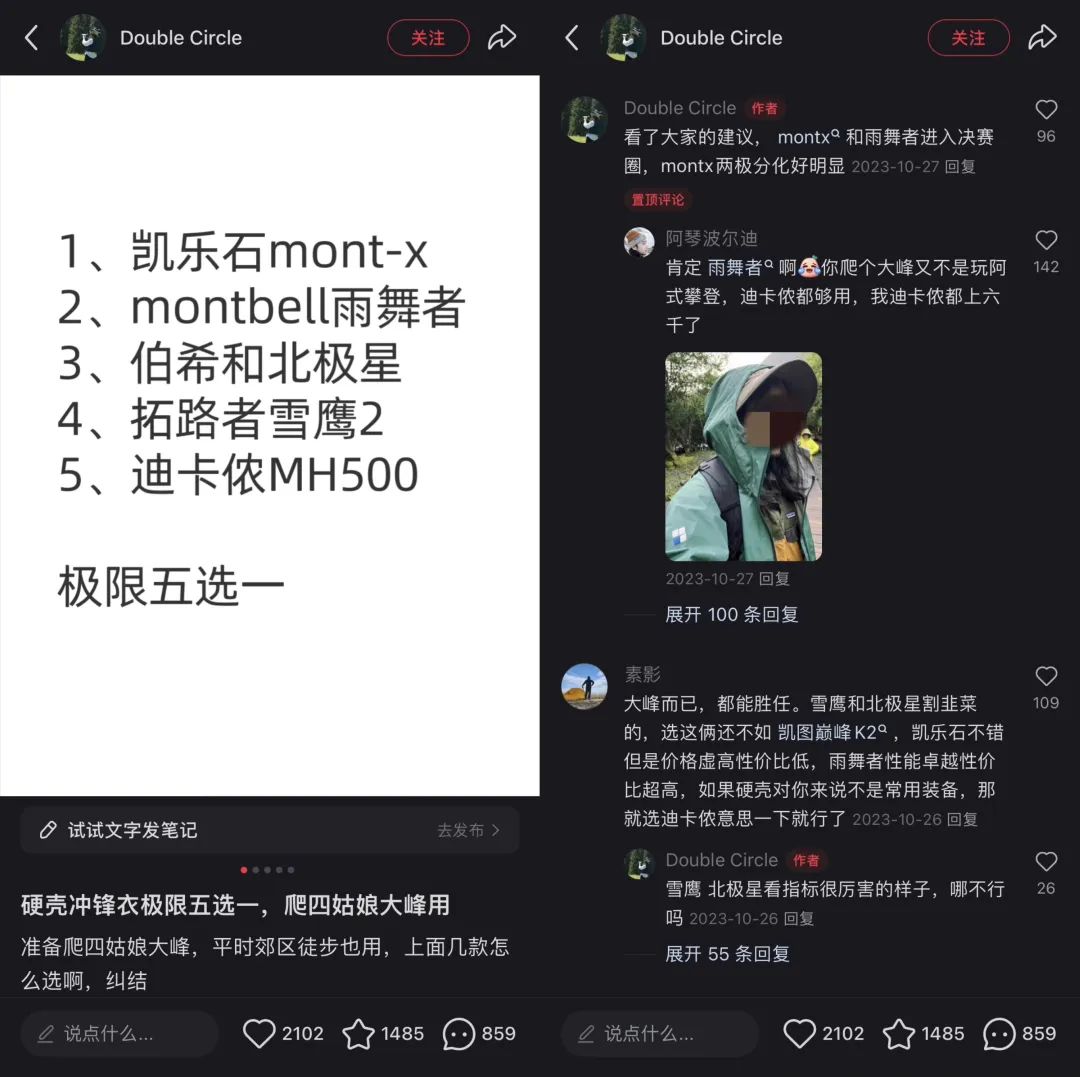Image resolution: width=1080 pixels, height=1077 pixels.
Task: Like 阿琴波尔迪's comment with 142 likes
Action: click(x=1046, y=240)
